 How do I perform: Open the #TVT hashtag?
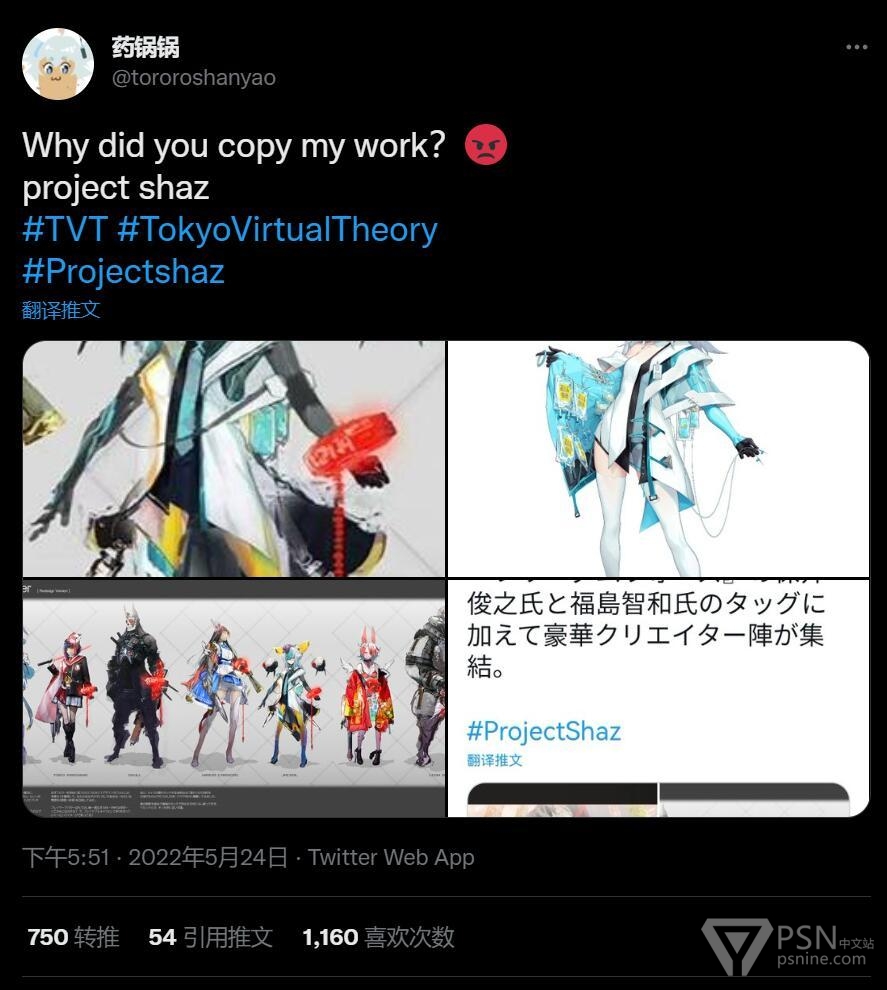64,229
